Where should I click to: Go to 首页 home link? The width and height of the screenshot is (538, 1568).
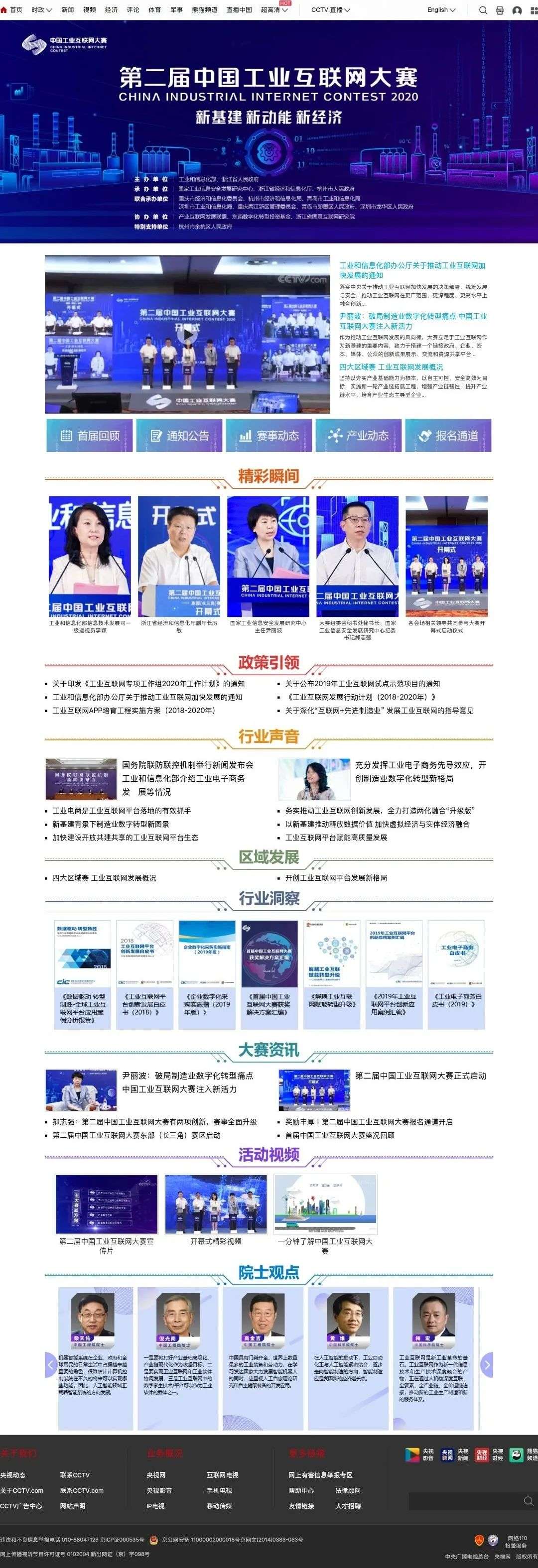click(x=11, y=10)
